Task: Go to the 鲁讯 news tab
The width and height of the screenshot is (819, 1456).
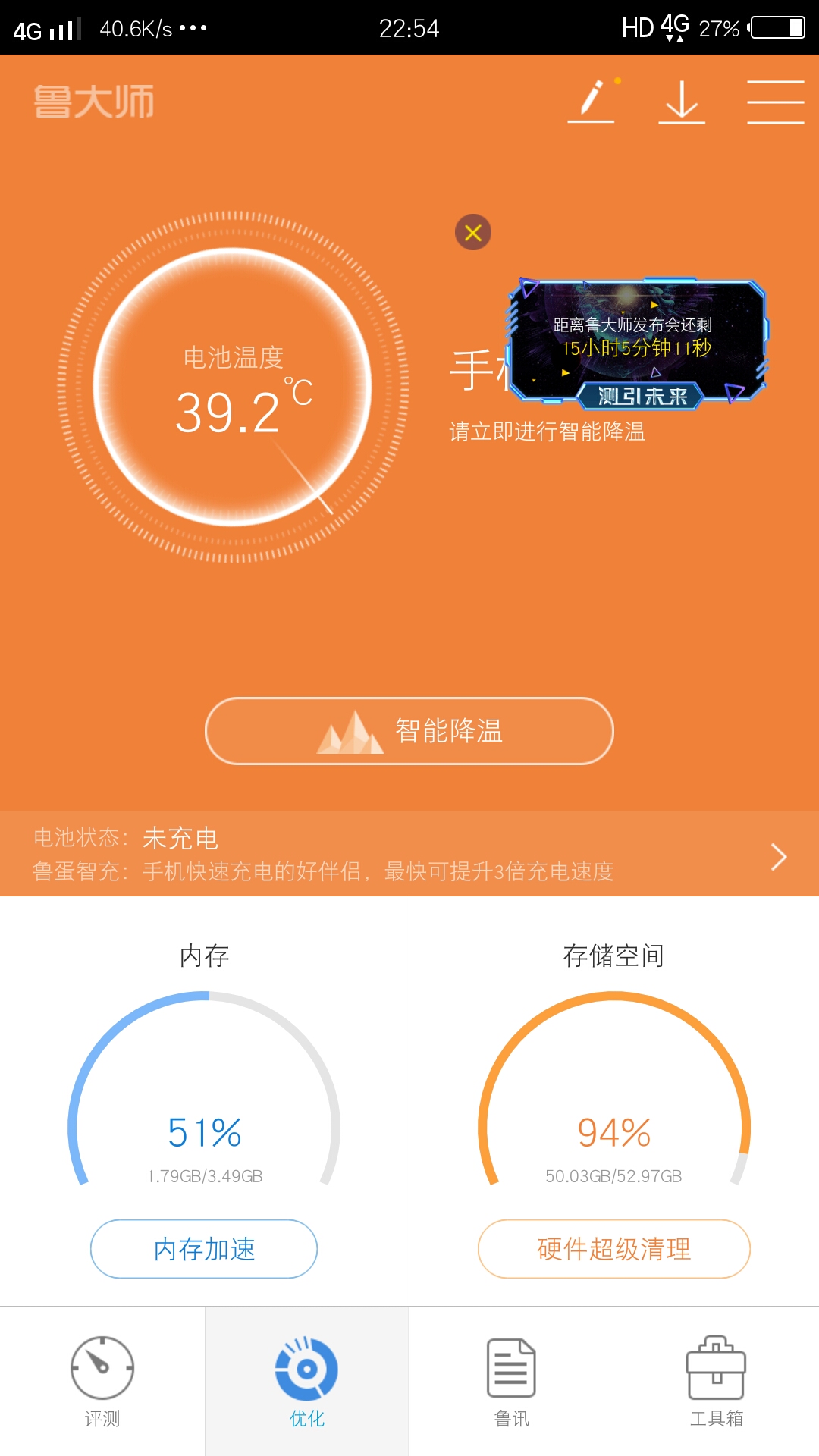Action: [512, 1381]
